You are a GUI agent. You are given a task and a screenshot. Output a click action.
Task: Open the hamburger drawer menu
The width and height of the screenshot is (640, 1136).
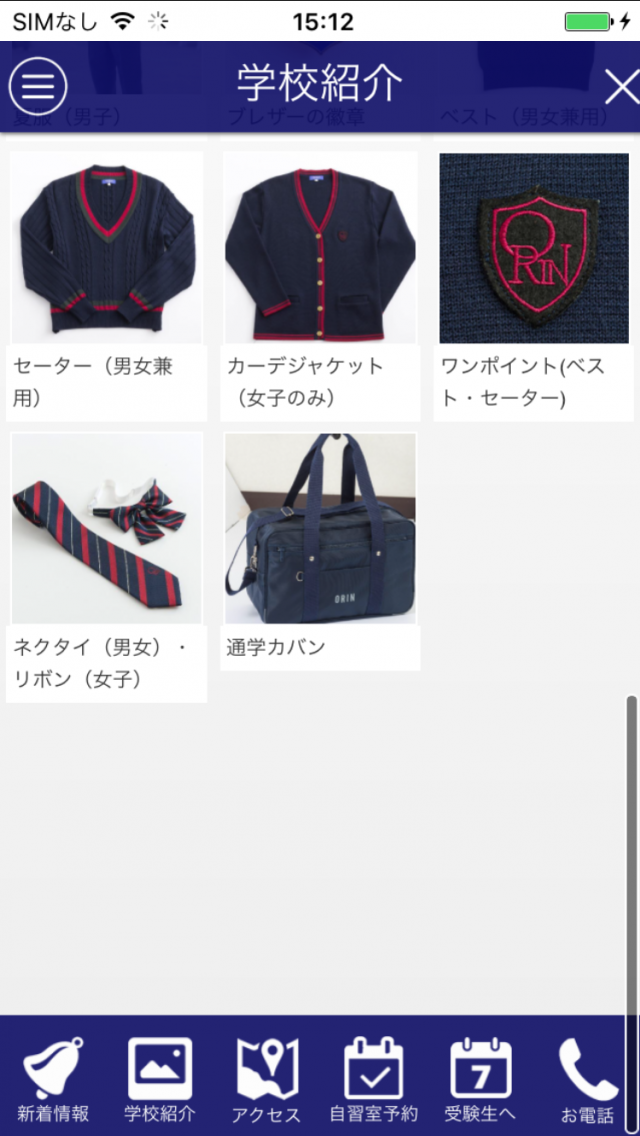38,86
